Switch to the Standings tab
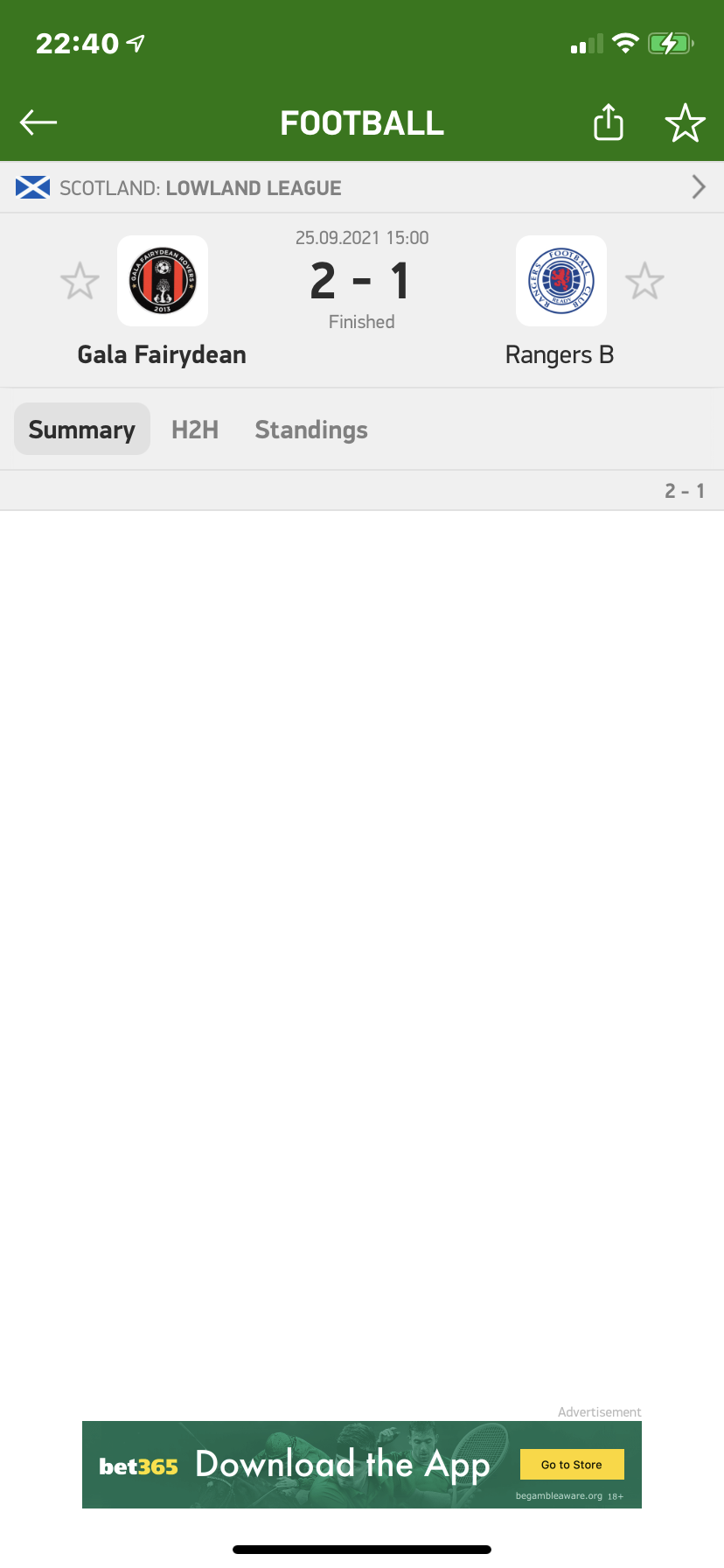Viewport: 724px width, 1568px height. [311, 430]
